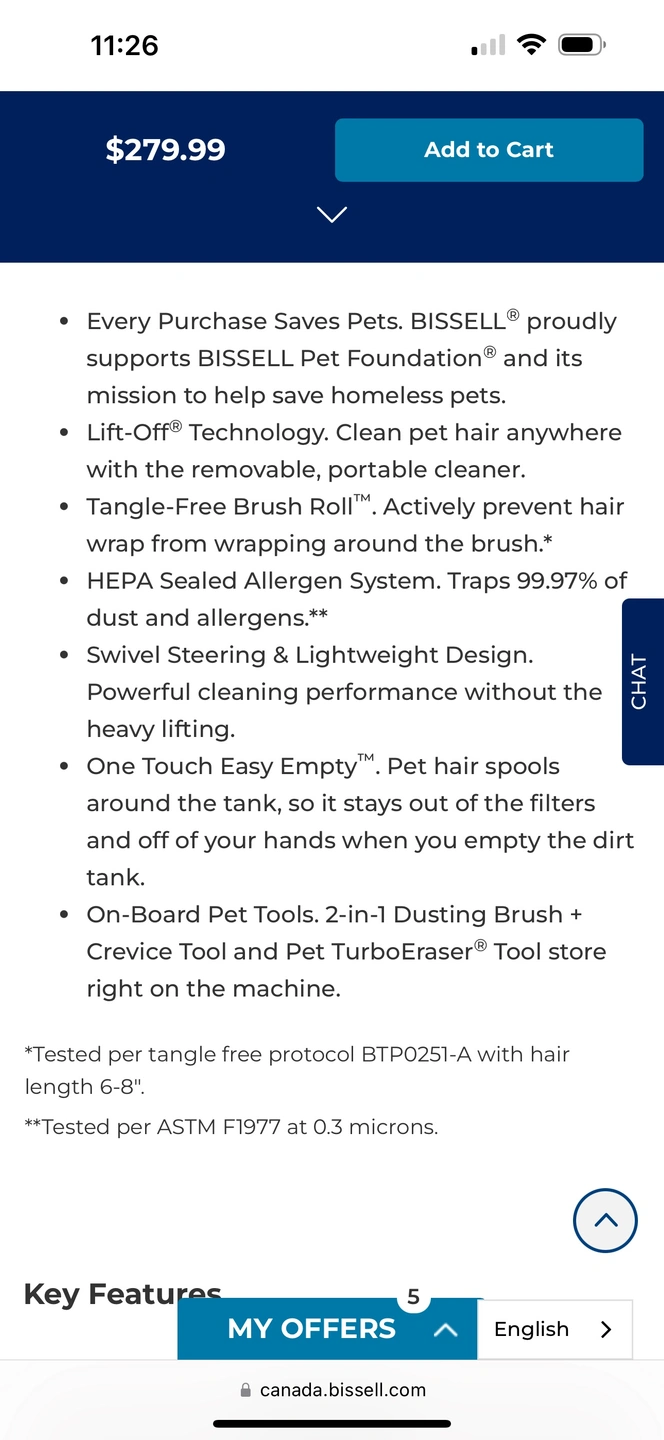Tap the back-to-top arrow button
The height and width of the screenshot is (1440, 664).
[x=605, y=1220]
